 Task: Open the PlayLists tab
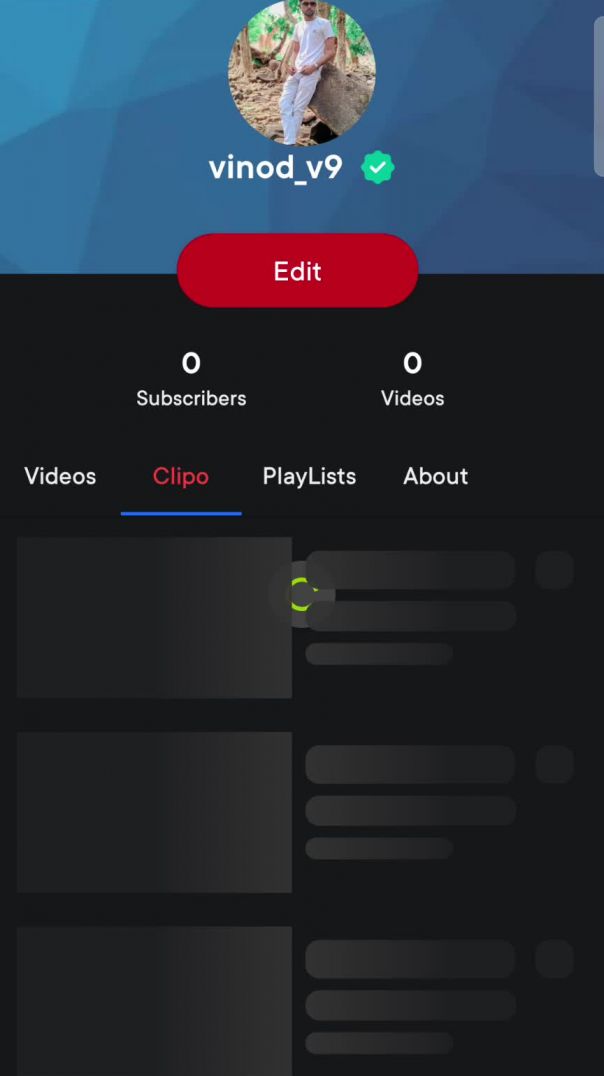tap(309, 476)
